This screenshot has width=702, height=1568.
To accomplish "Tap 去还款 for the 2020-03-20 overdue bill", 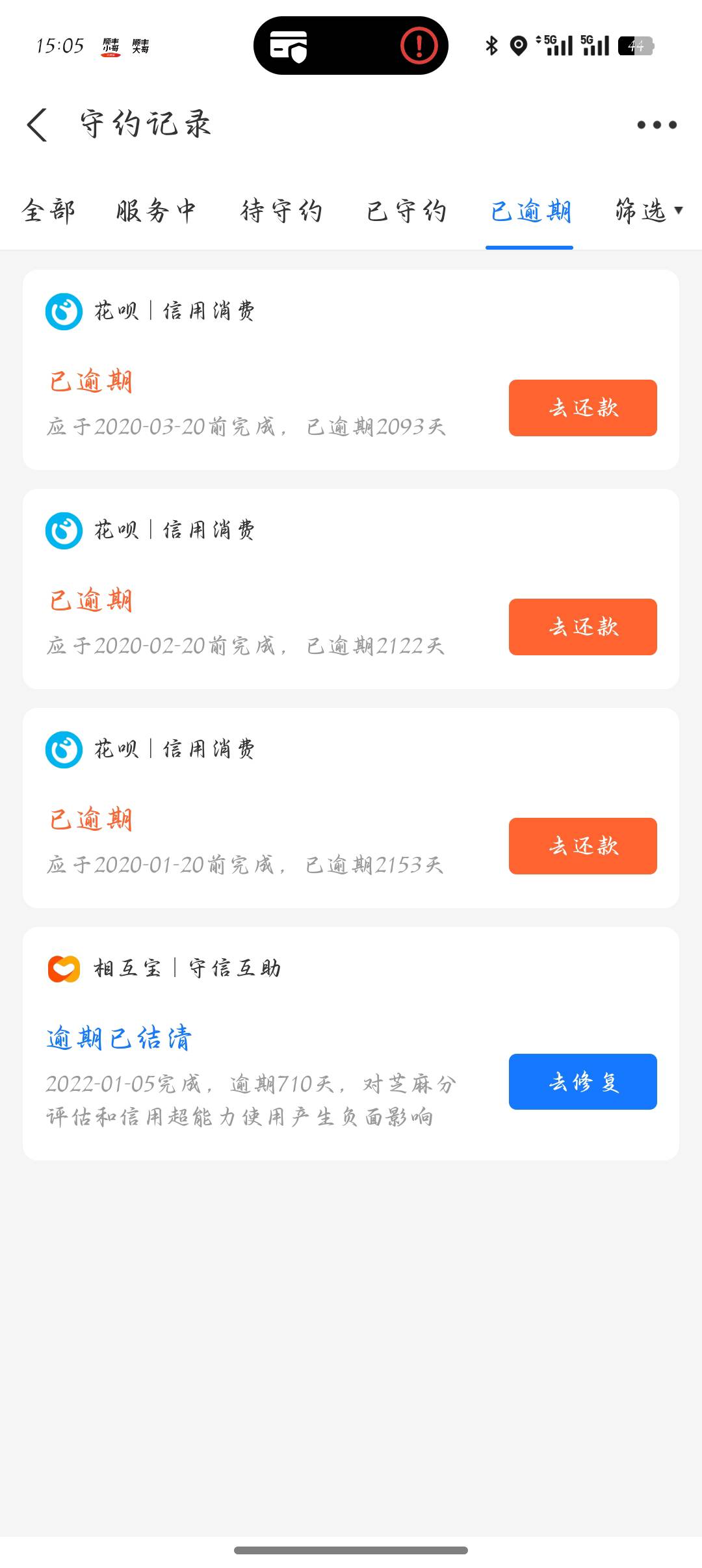I will [582, 408].
